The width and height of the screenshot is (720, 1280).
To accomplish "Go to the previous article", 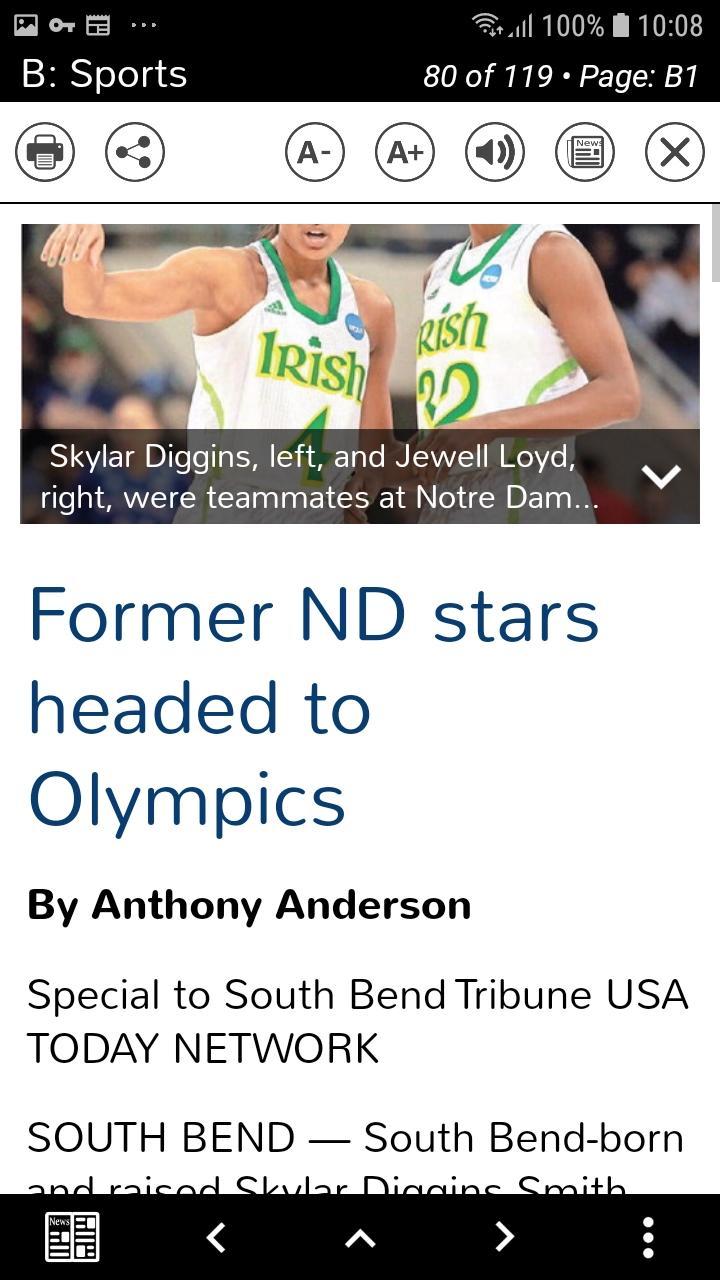I will tap(216, 1237).
